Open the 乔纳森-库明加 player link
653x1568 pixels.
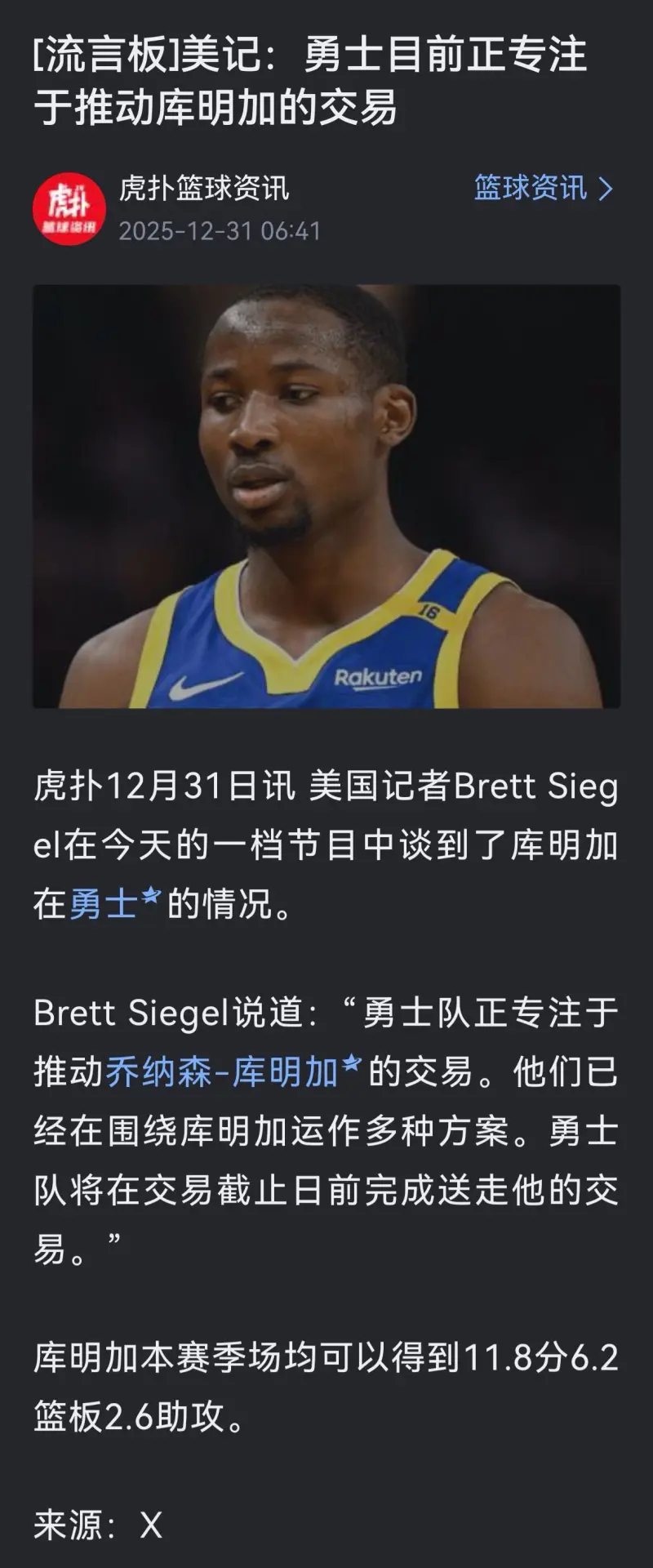(232, 1072)
